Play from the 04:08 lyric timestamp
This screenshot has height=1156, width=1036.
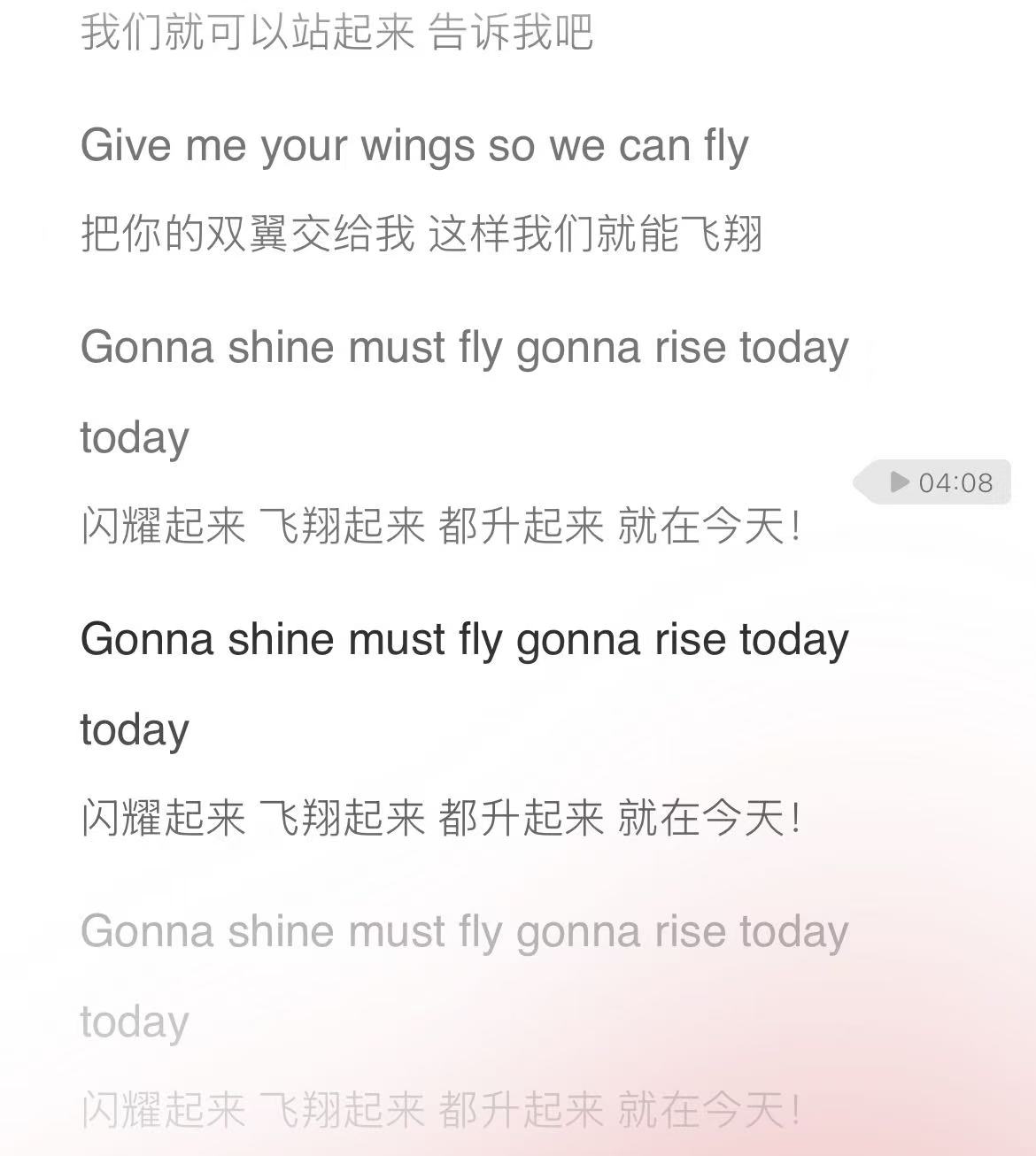(x=937, y=482)
